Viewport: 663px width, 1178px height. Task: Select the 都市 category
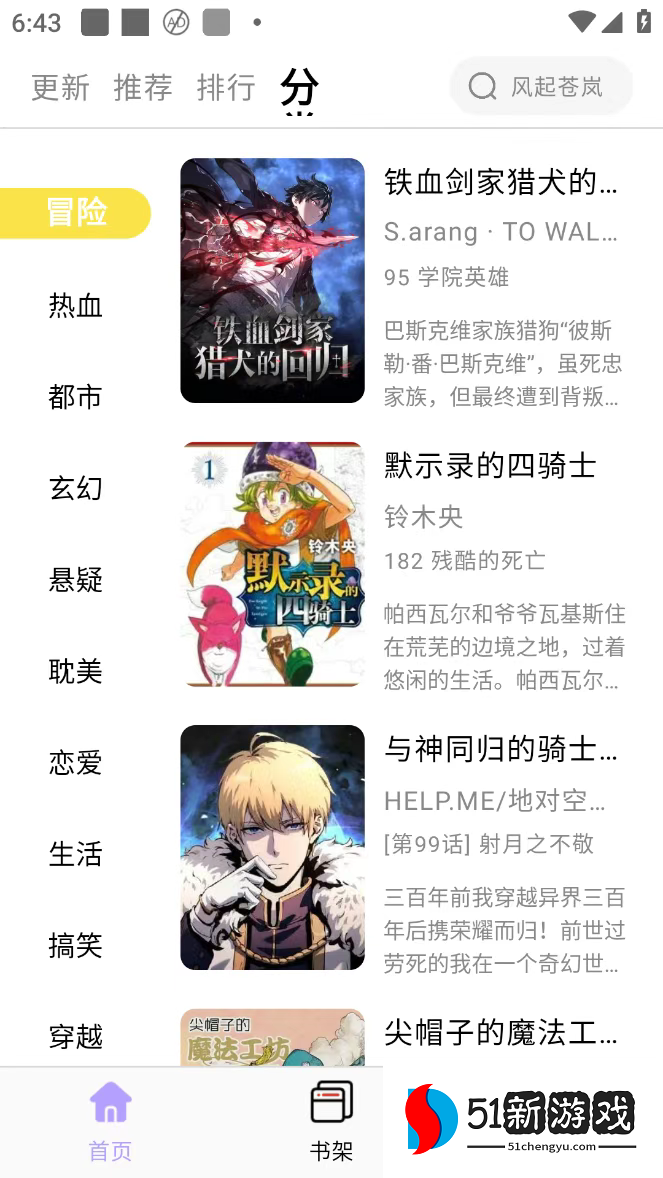[x=76, y=396]
